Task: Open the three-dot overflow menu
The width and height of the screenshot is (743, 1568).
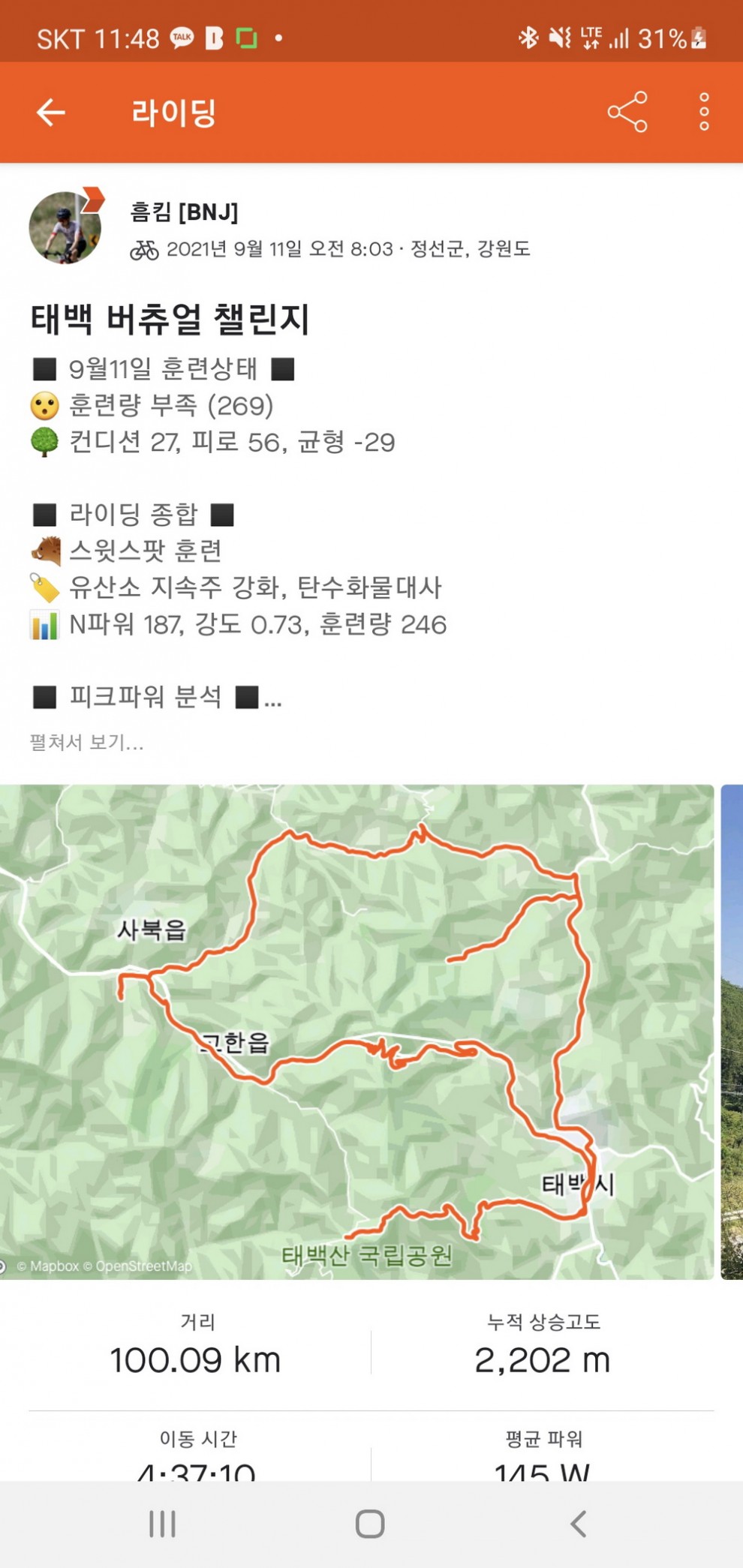Action: point(703,113)
